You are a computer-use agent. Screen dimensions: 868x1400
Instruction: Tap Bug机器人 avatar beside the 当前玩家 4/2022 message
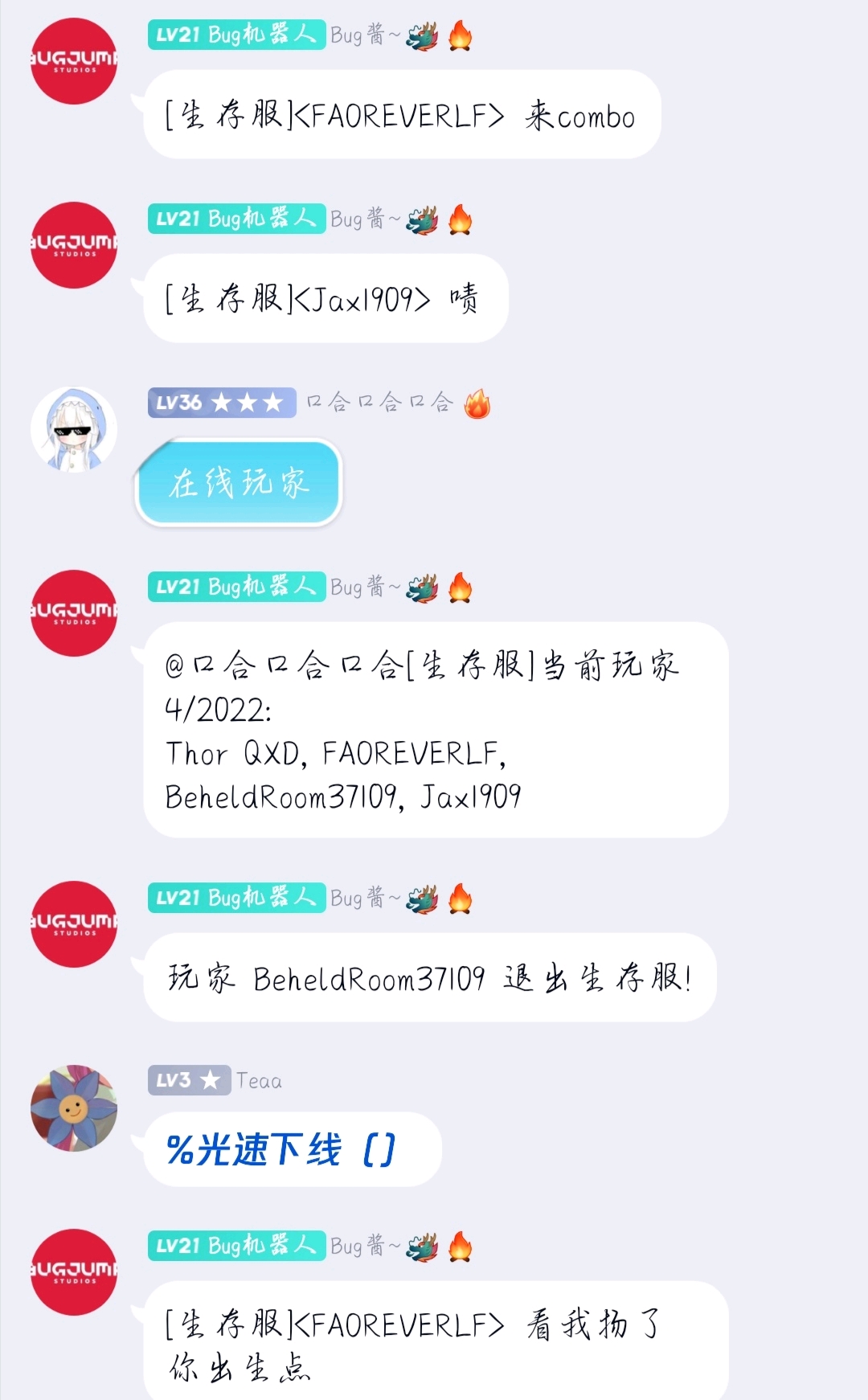[73, 613]
